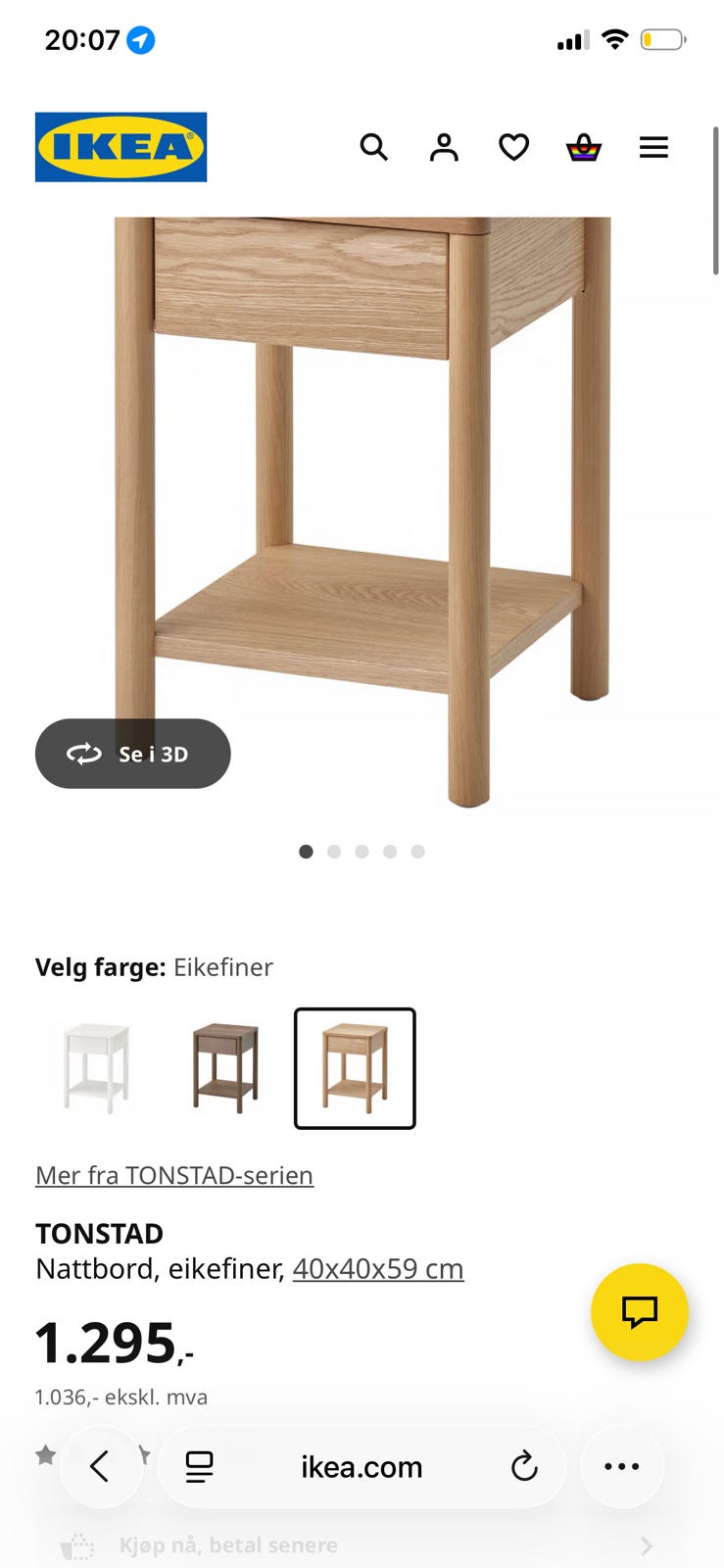Open the browser more options menu
Image resolution: width=724 pixels, height=1568 pixels.
(x=622, y=1467)
